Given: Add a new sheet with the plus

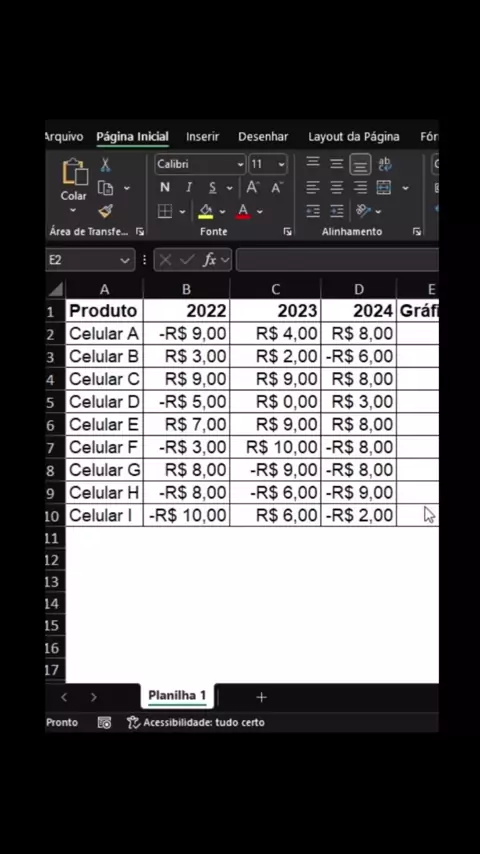Looking at the screenshot, I should pyautogui.click(x=262, y=697).
